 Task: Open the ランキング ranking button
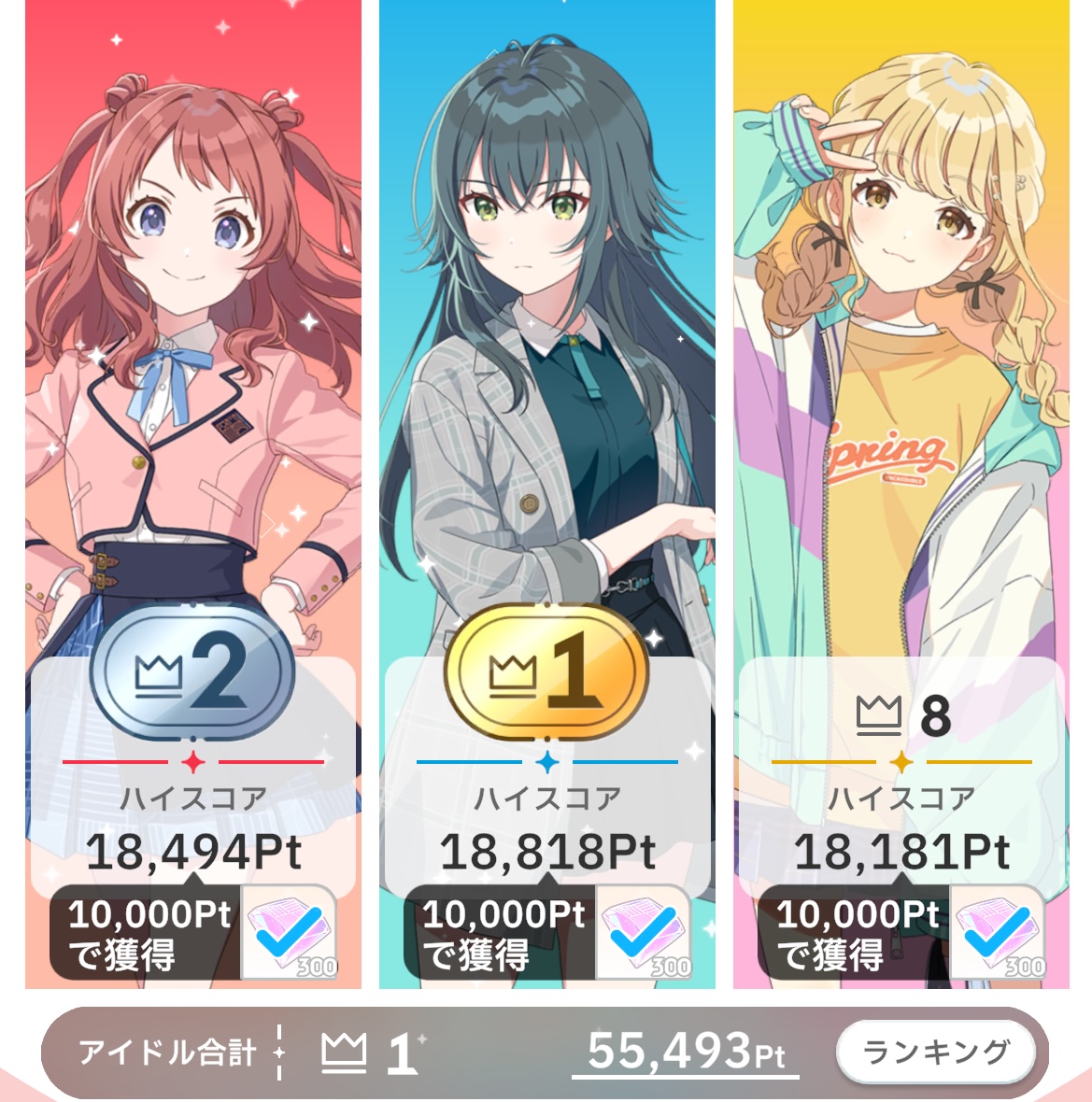(x=936, y=1053)
